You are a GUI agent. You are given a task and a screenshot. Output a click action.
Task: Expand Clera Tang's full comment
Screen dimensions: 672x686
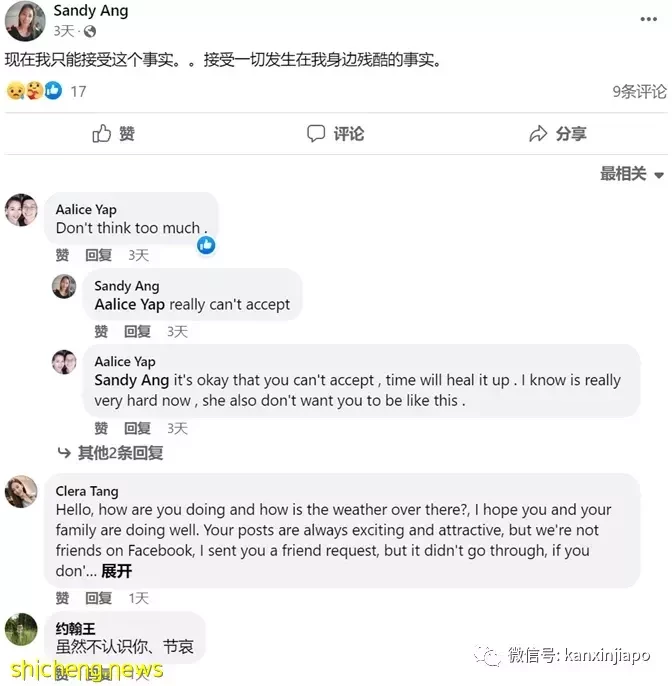point(116,572)
